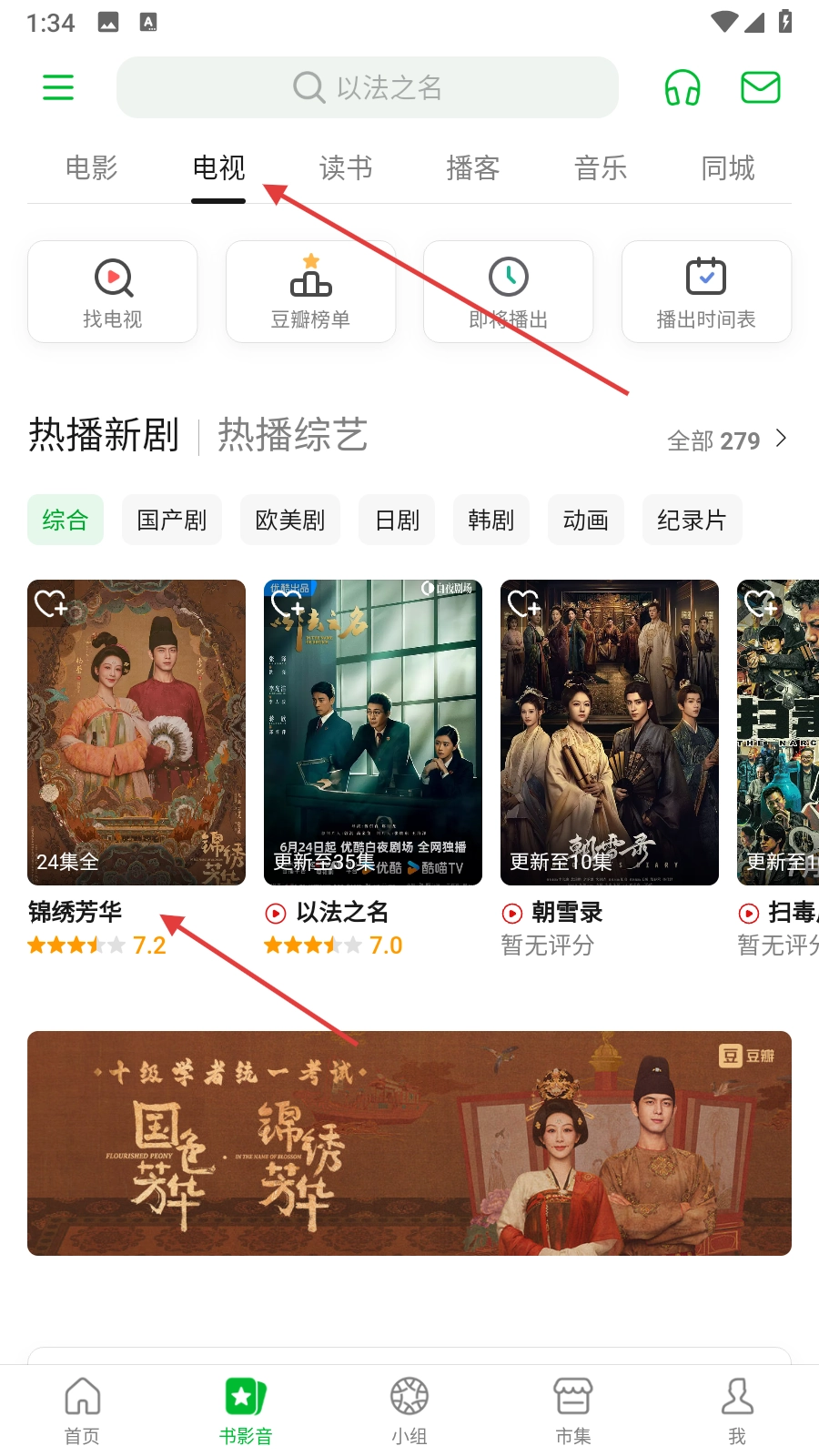Image resolution: width=819 pixels, height=1456 pixels.
Task: View 播出时间表 schedule
Action: point(706,291)
